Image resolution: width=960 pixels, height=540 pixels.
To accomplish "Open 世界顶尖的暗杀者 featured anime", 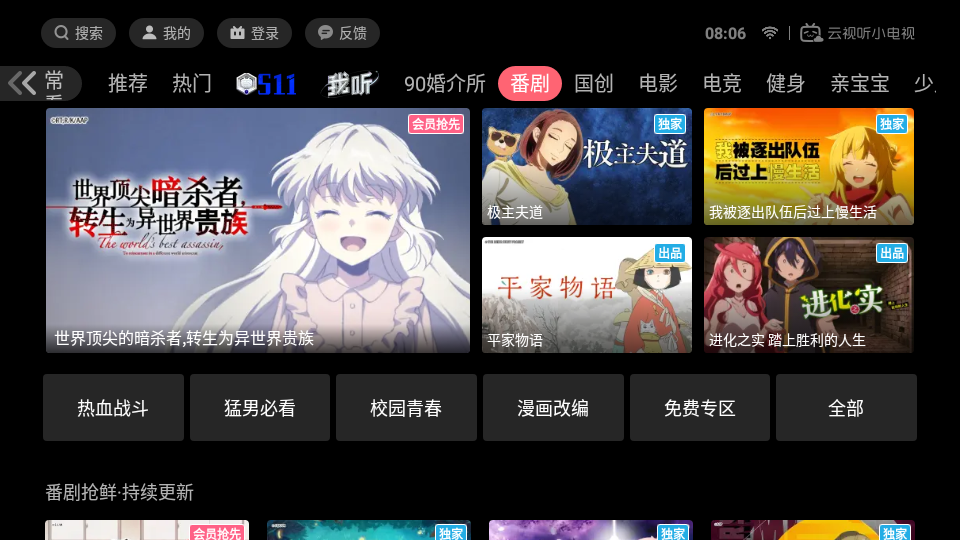I will (258, 230).
